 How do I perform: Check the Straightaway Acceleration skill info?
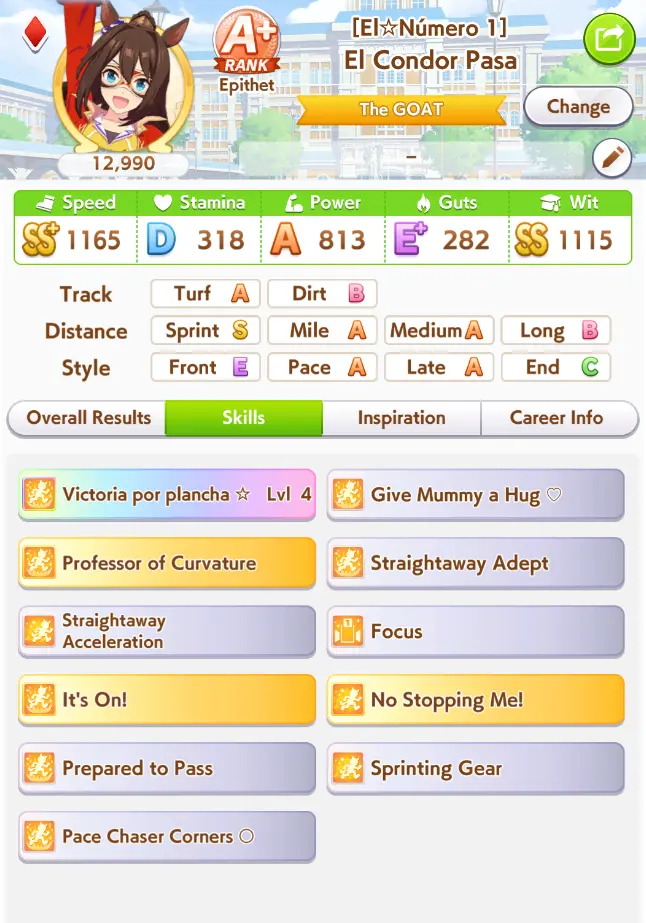[x=167, y=631]
